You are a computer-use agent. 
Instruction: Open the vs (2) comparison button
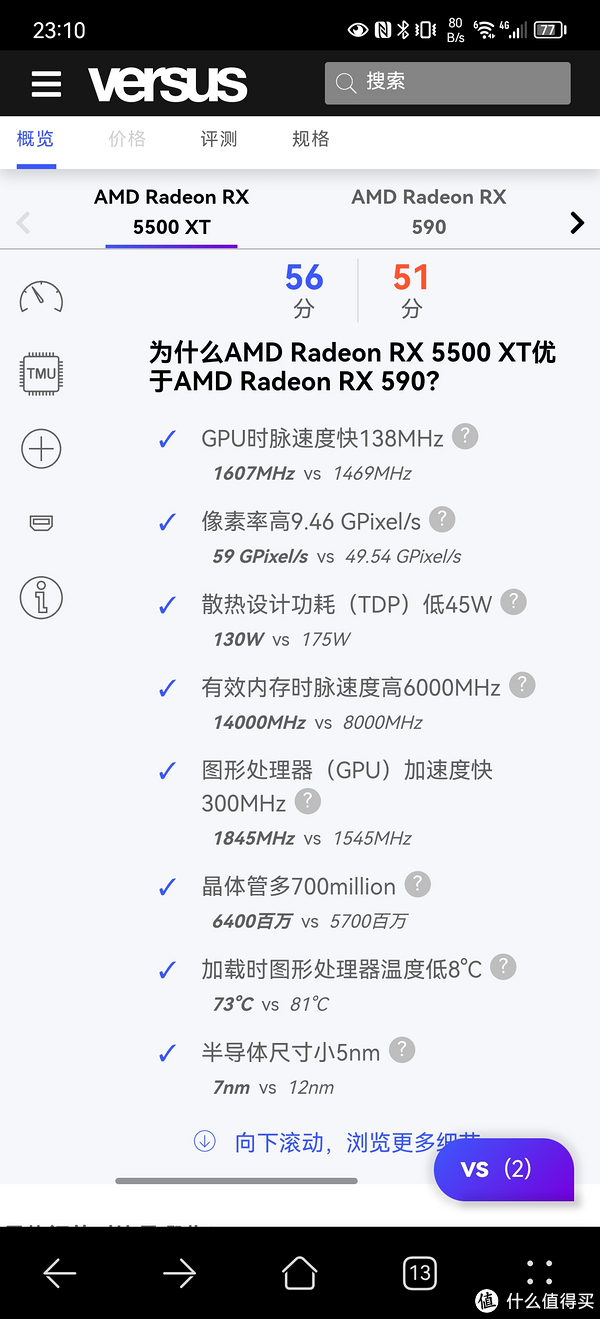click(x=503, y=1169)
